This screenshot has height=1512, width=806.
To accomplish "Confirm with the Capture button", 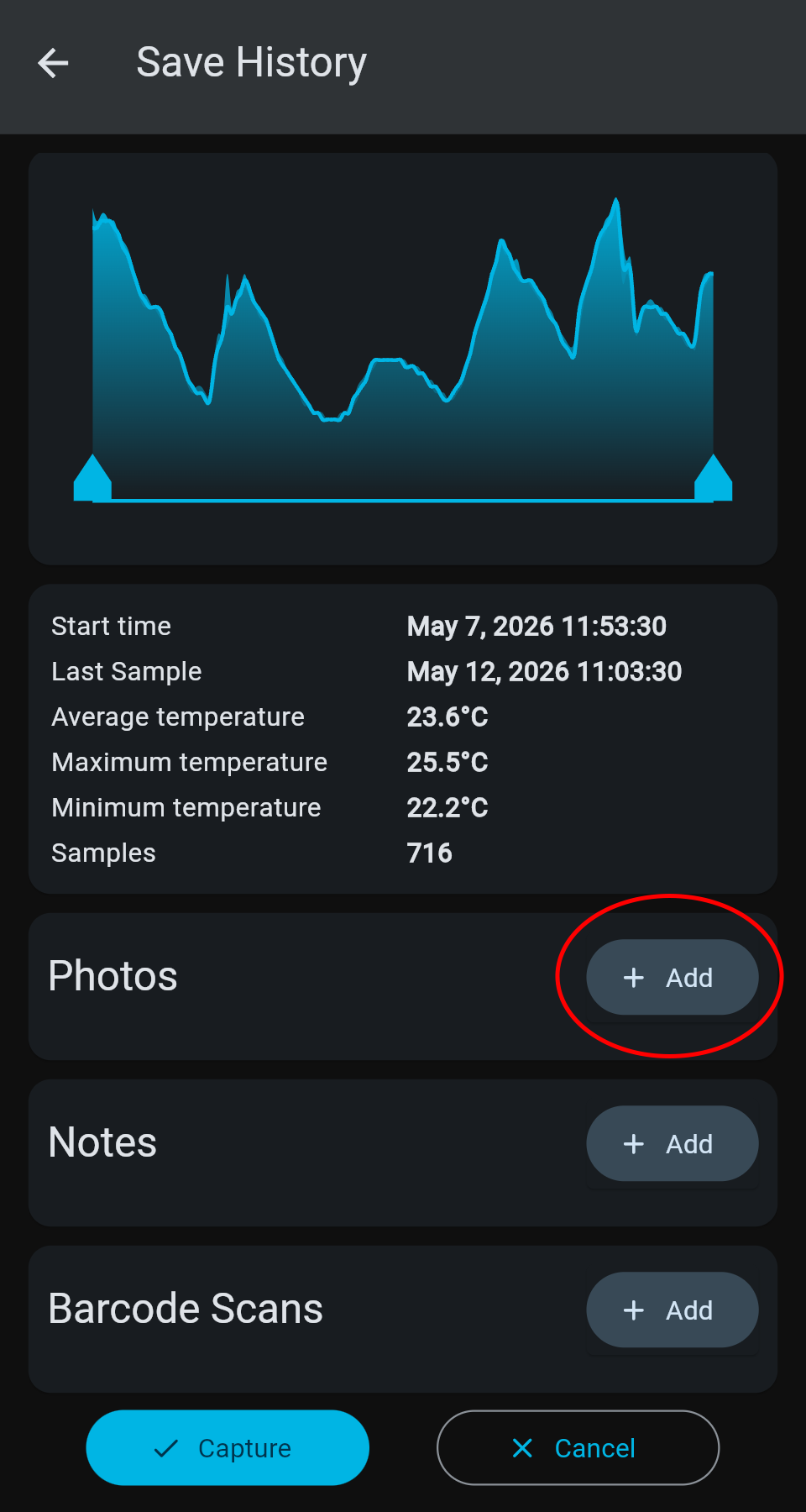I will pyautogui.click(x=228, y=1447).
